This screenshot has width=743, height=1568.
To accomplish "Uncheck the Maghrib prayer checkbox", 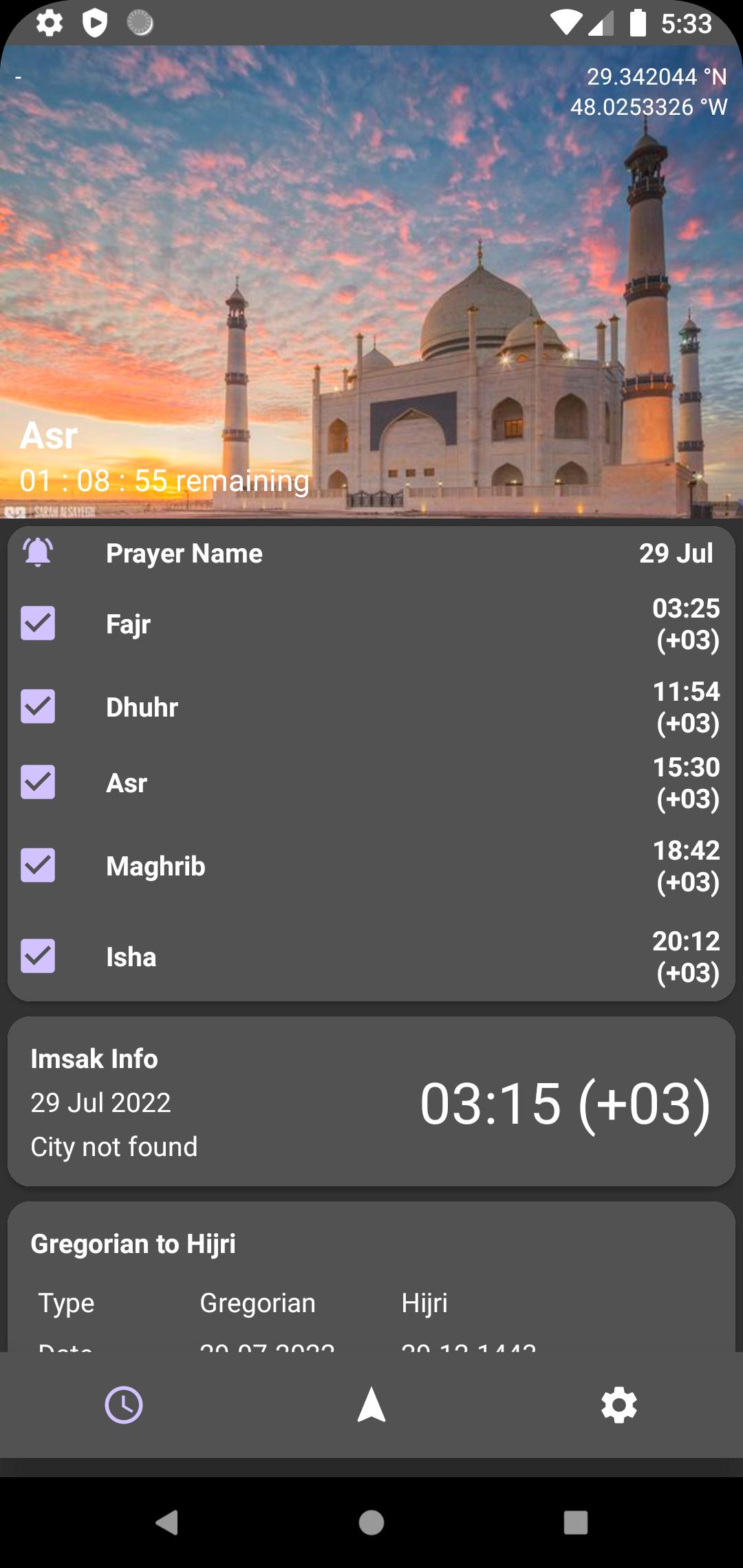I will (38, 865).
